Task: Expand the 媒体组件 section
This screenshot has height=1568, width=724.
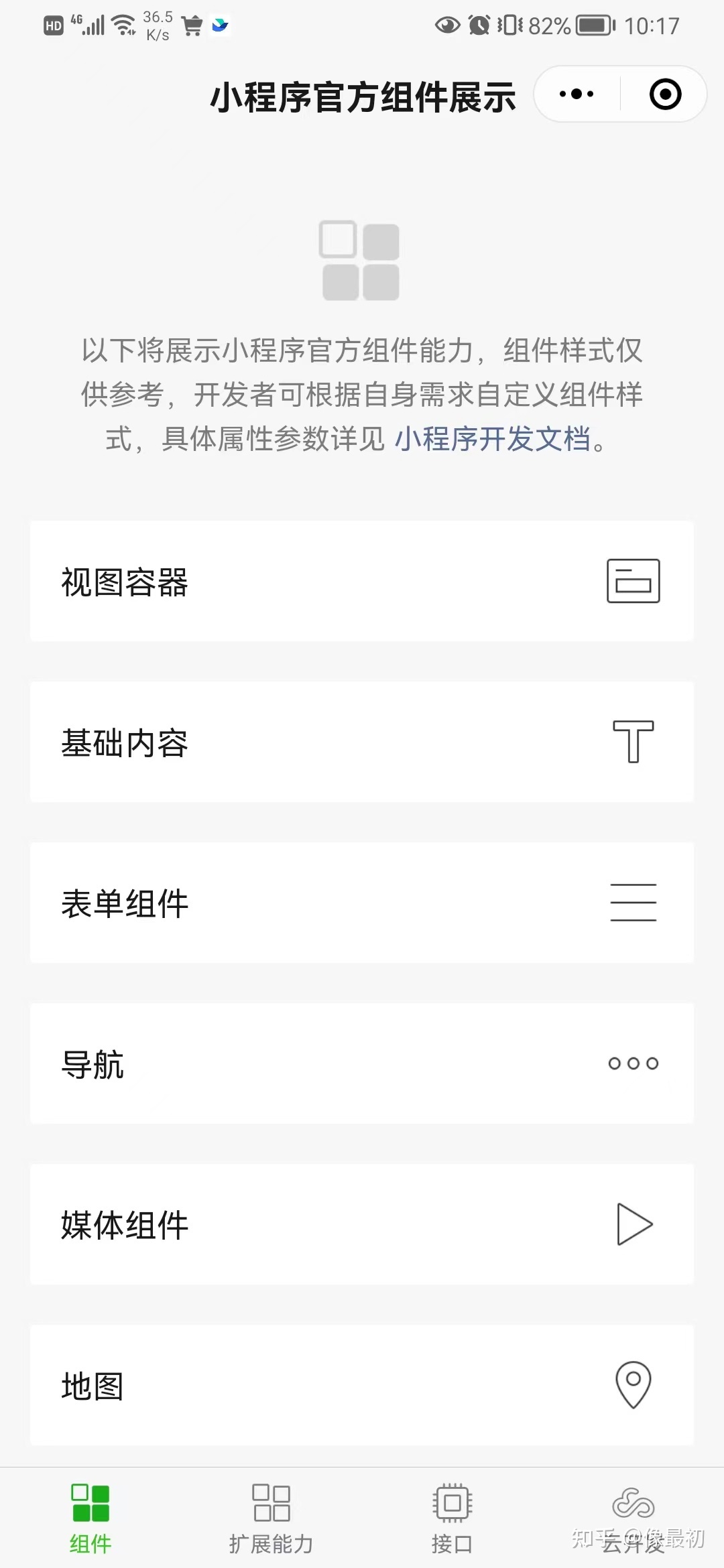Action: pyautogui.click(x=362, y=1224)
